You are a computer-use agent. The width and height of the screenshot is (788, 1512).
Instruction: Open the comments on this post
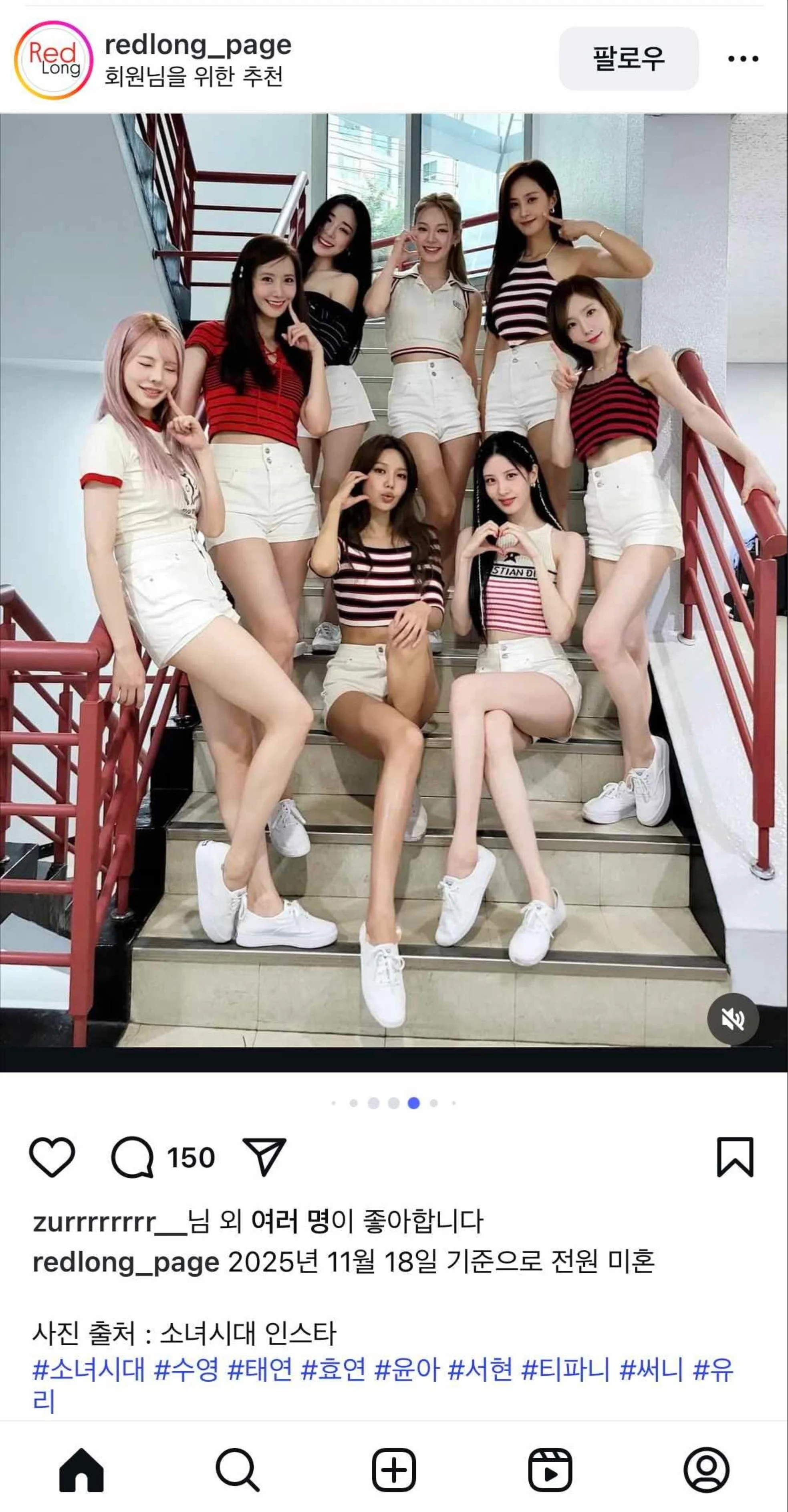(133, 1157)
